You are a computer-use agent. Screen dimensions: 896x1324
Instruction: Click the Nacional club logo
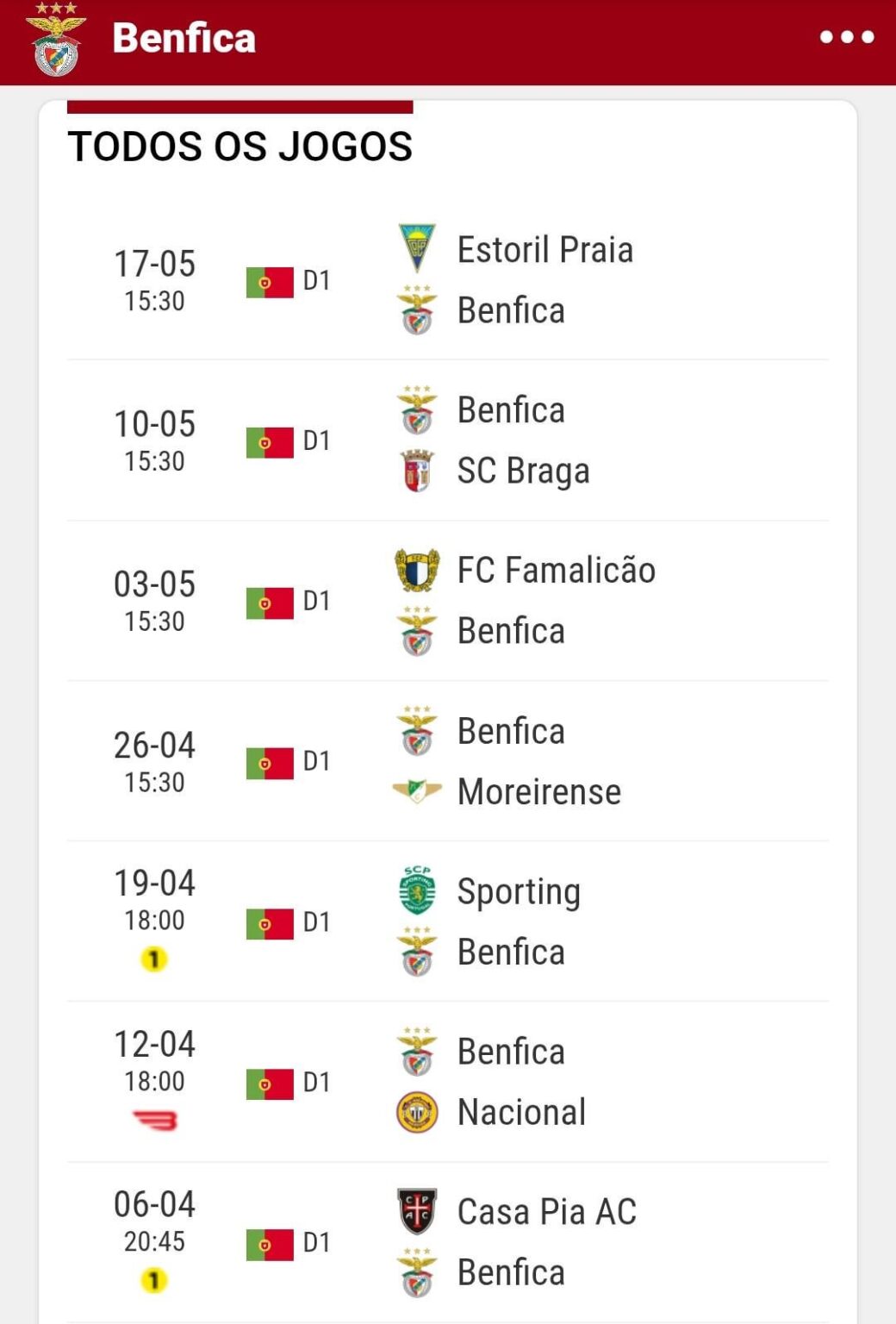coord(416,1112)
